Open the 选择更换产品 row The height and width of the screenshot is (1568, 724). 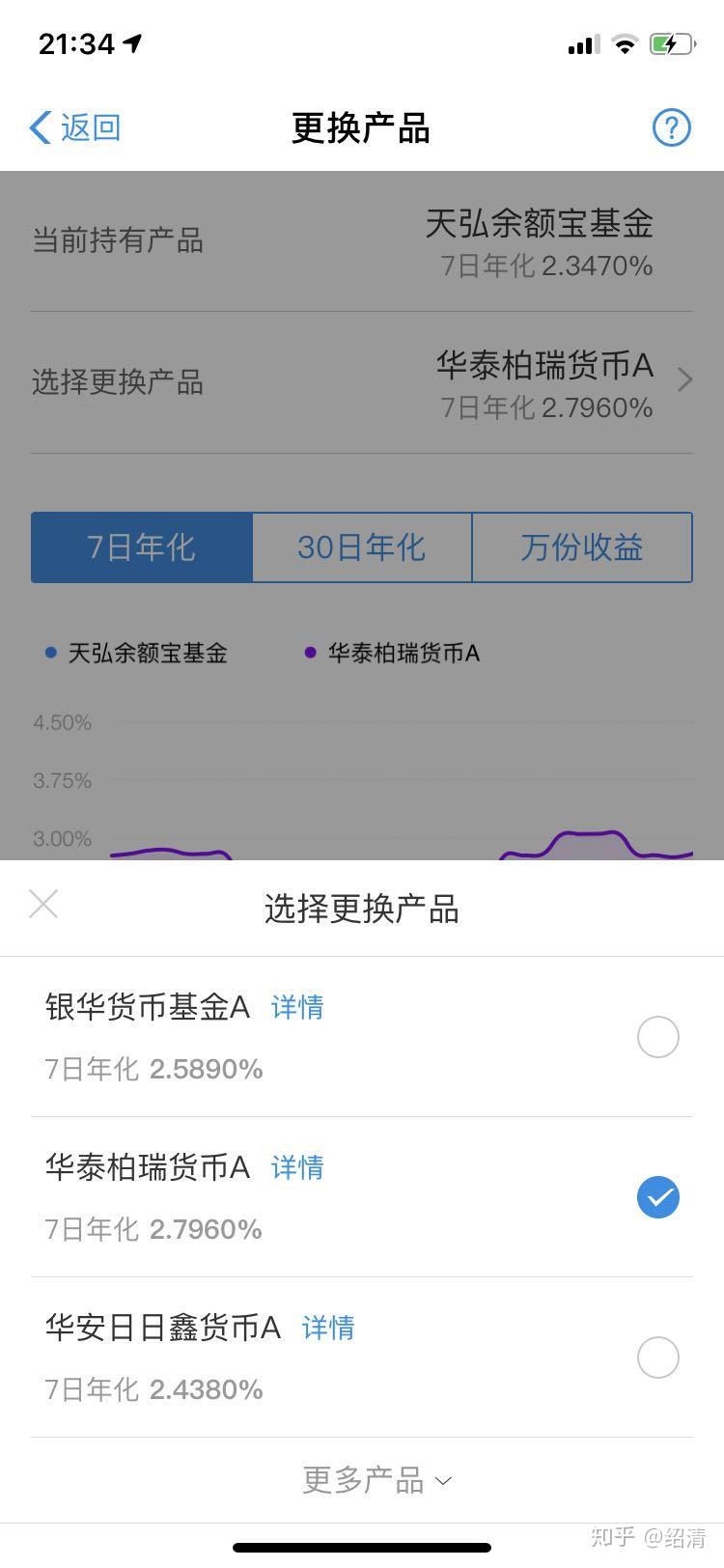tap(362, 382)
